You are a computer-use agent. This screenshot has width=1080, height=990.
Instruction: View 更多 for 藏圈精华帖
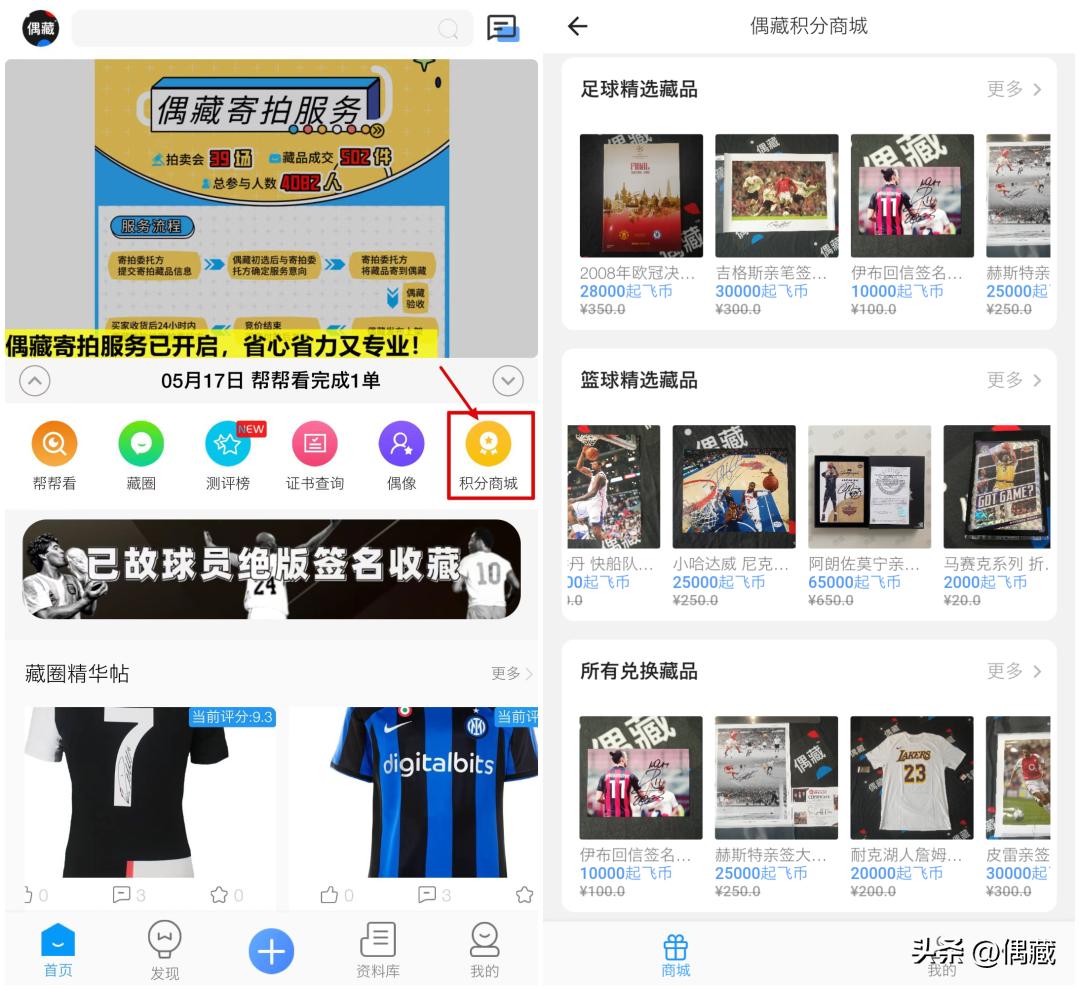click(511, 674)
